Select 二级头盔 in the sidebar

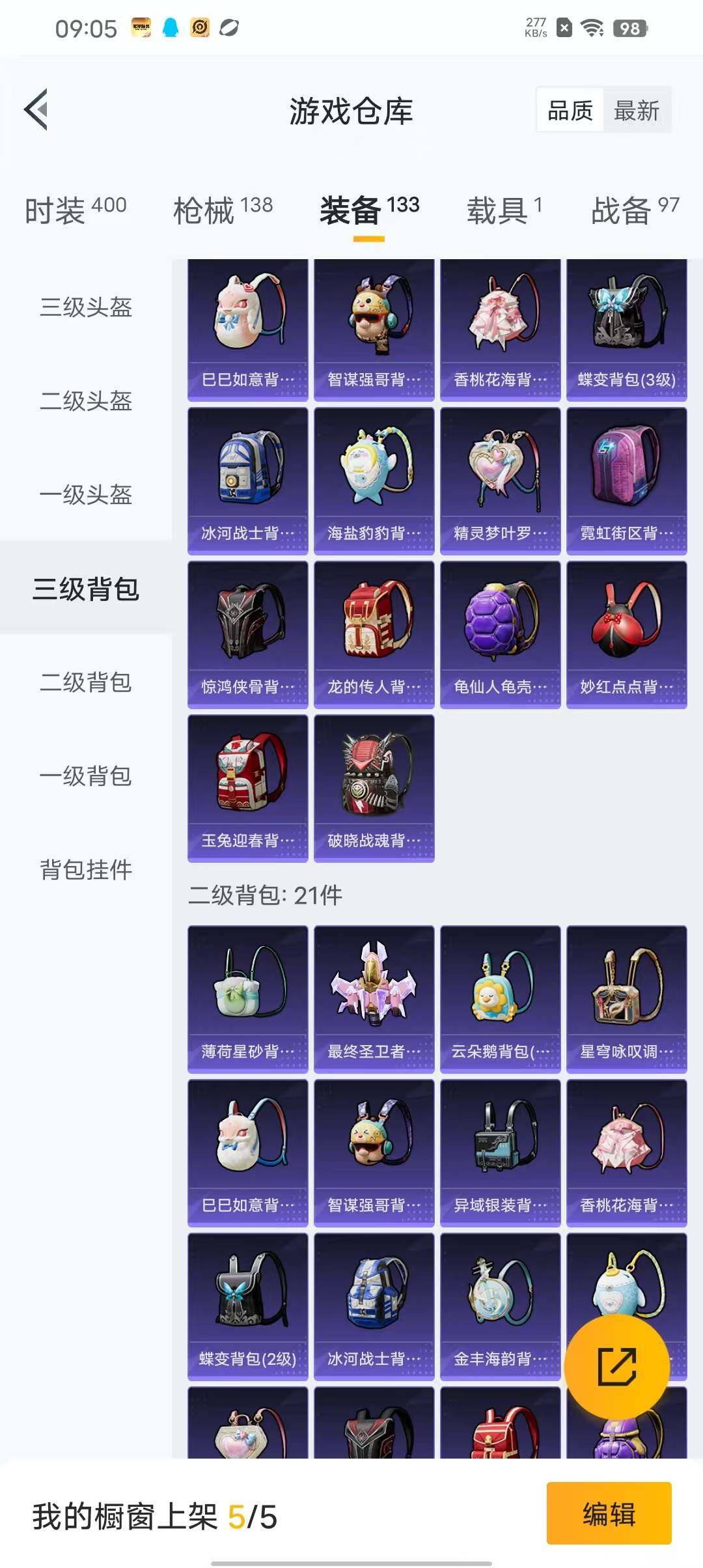pyautogui.click(x=86, y=401)
